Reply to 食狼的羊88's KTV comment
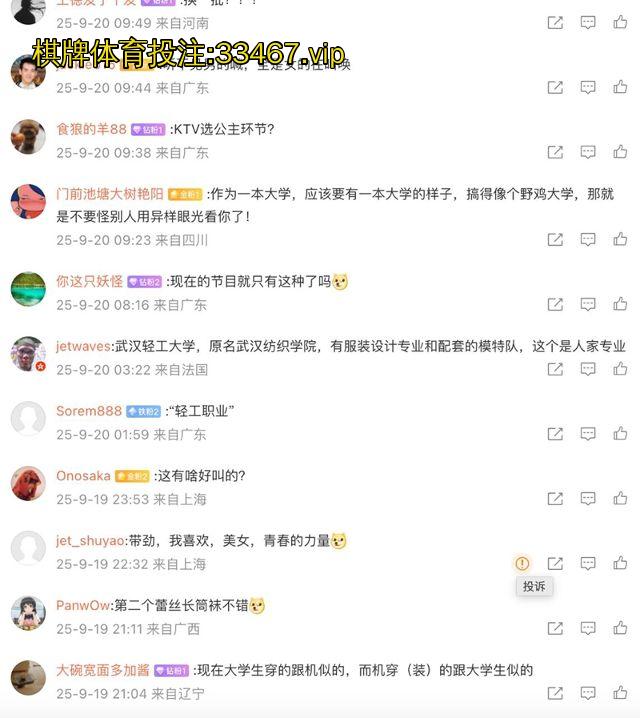Viewport: 640px width, 718px height. pos(588,152)
